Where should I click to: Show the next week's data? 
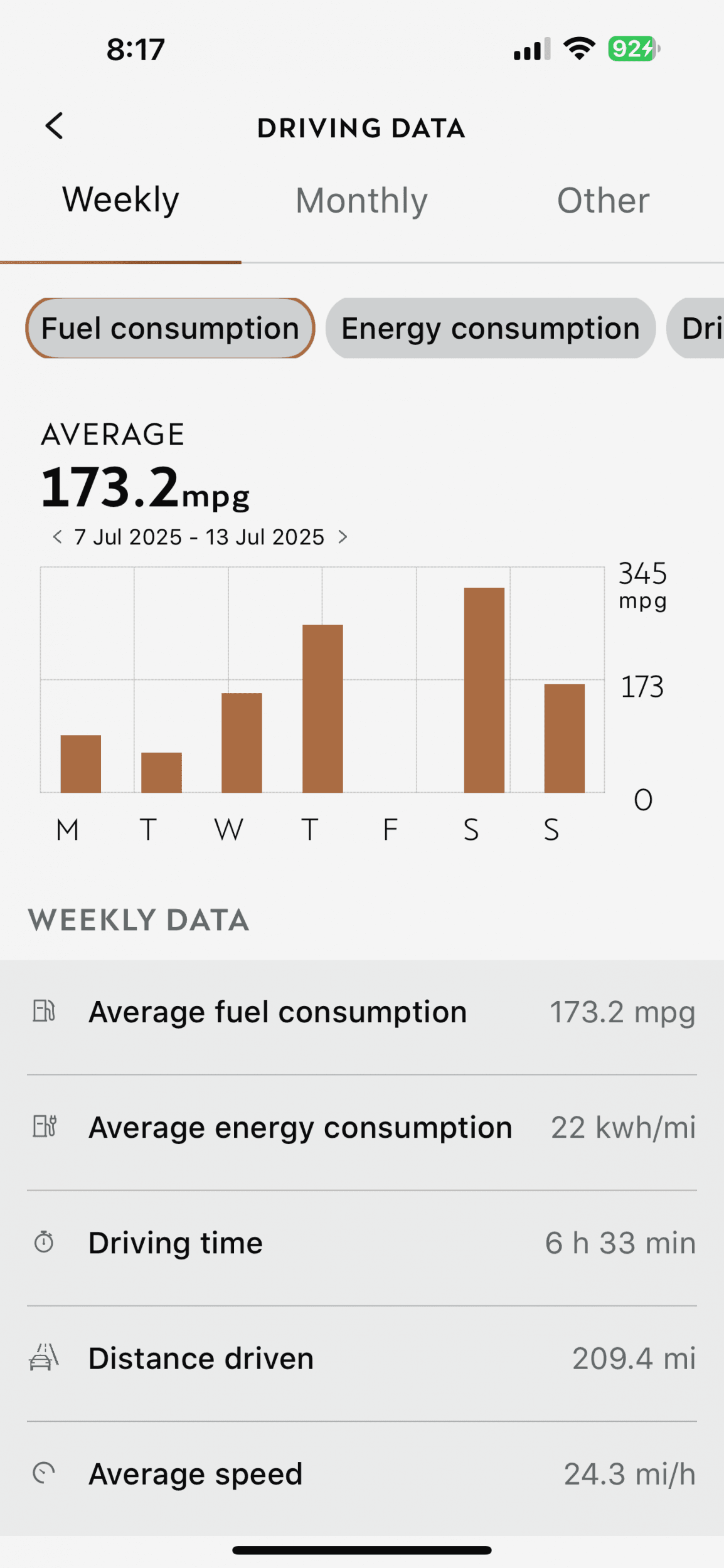[x=343, y=537]
